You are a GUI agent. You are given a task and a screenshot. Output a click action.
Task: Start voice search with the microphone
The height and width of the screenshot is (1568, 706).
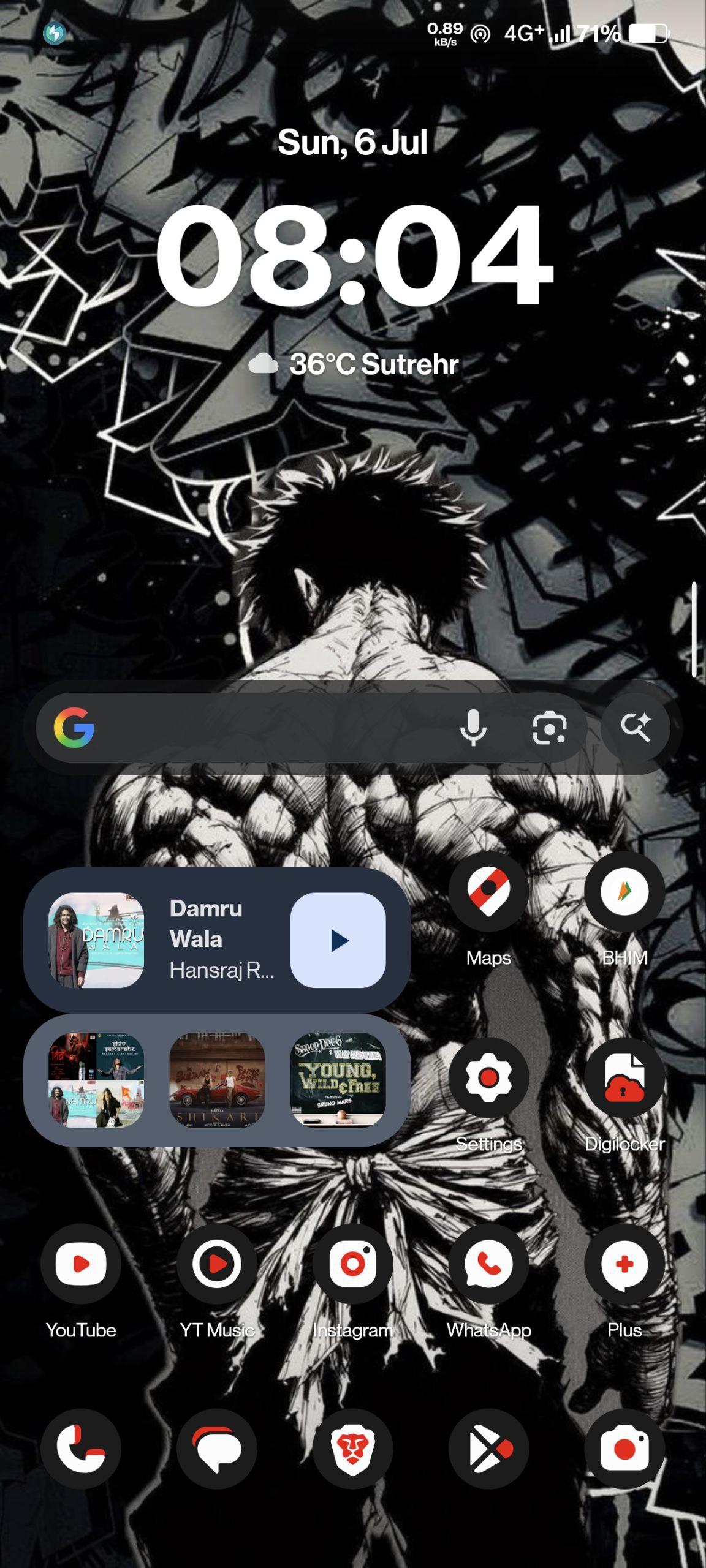[473, 728]
